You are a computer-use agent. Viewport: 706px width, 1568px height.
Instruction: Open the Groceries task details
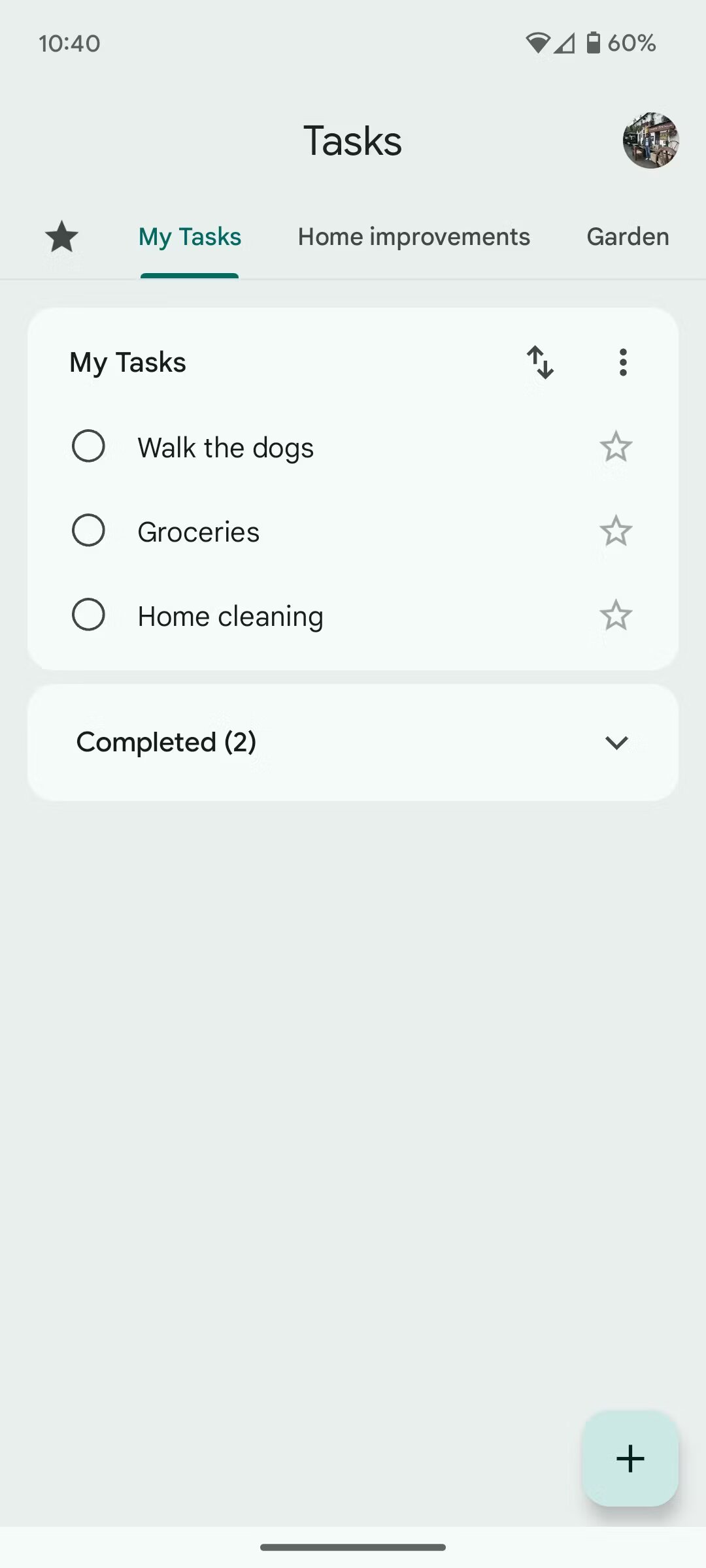198,532
